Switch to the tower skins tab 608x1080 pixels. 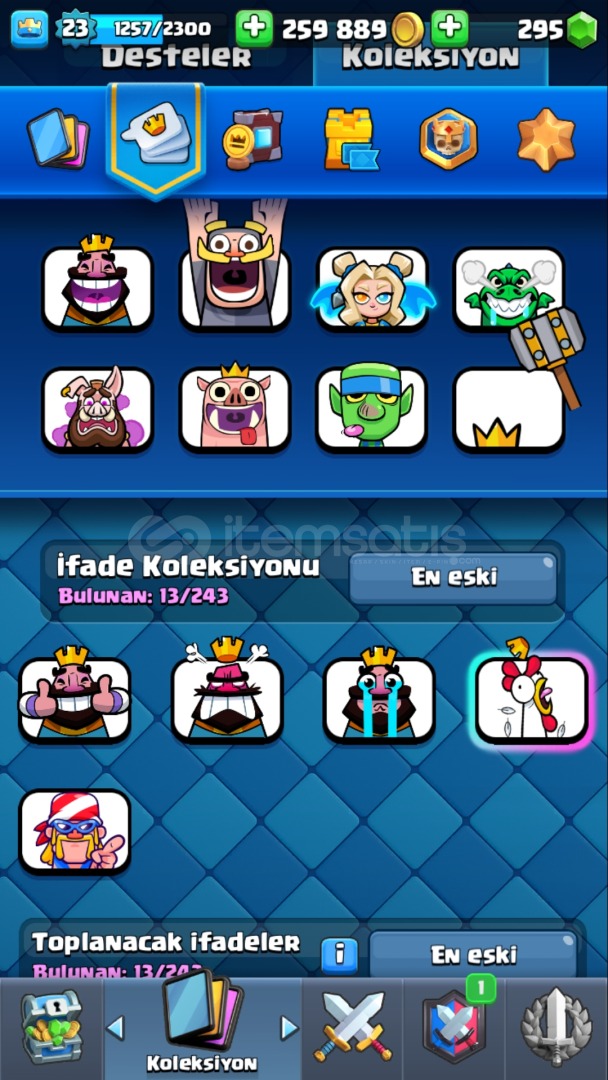[352, 140]
